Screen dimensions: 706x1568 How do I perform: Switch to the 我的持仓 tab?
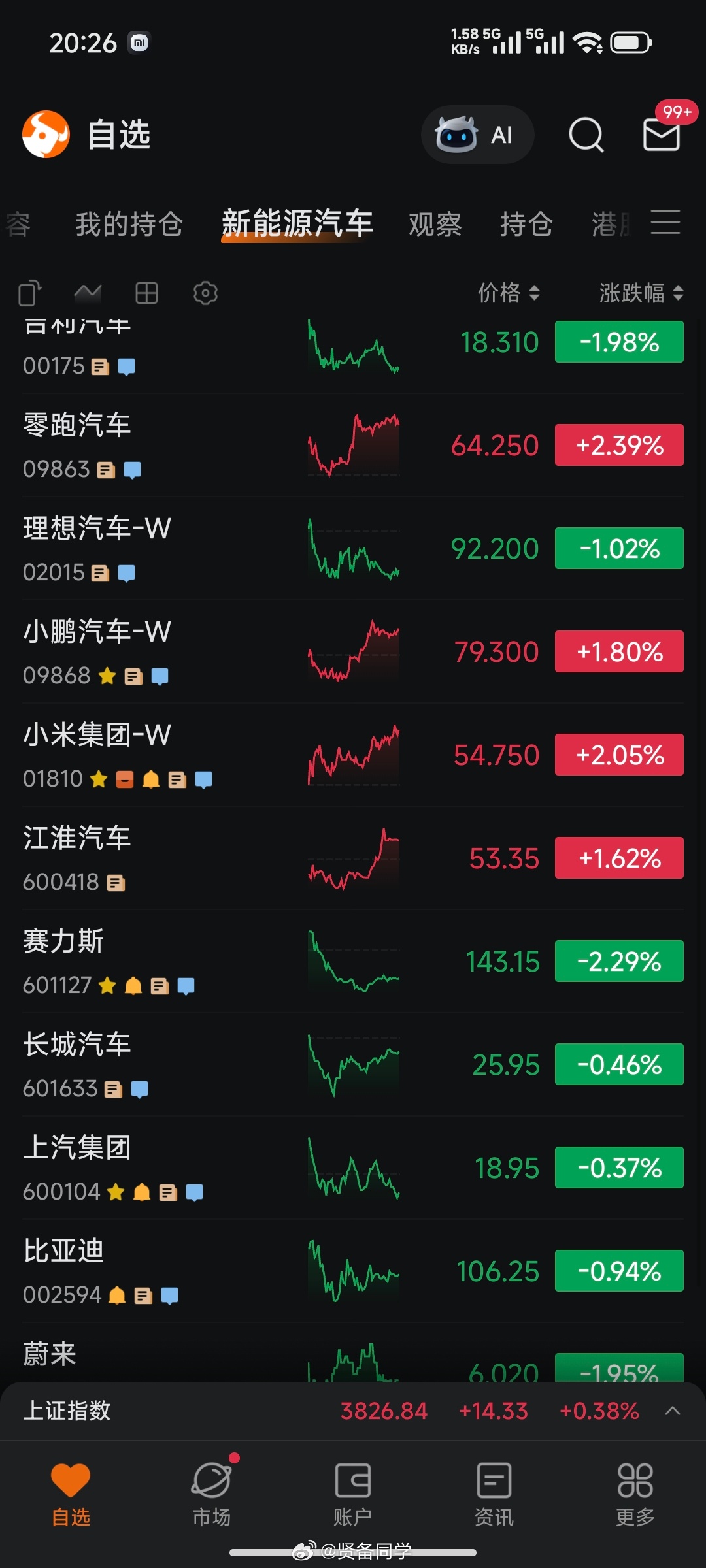[x=129, y=224]
